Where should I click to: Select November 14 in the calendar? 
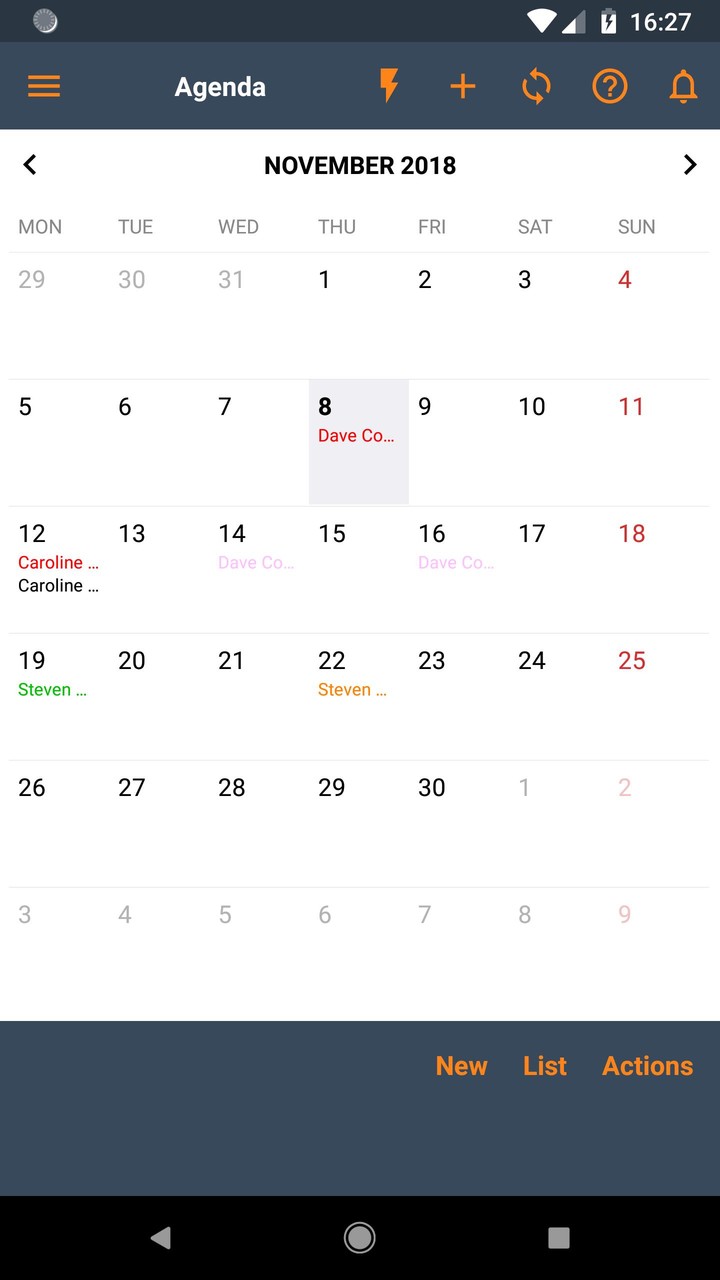click(259, 569)
